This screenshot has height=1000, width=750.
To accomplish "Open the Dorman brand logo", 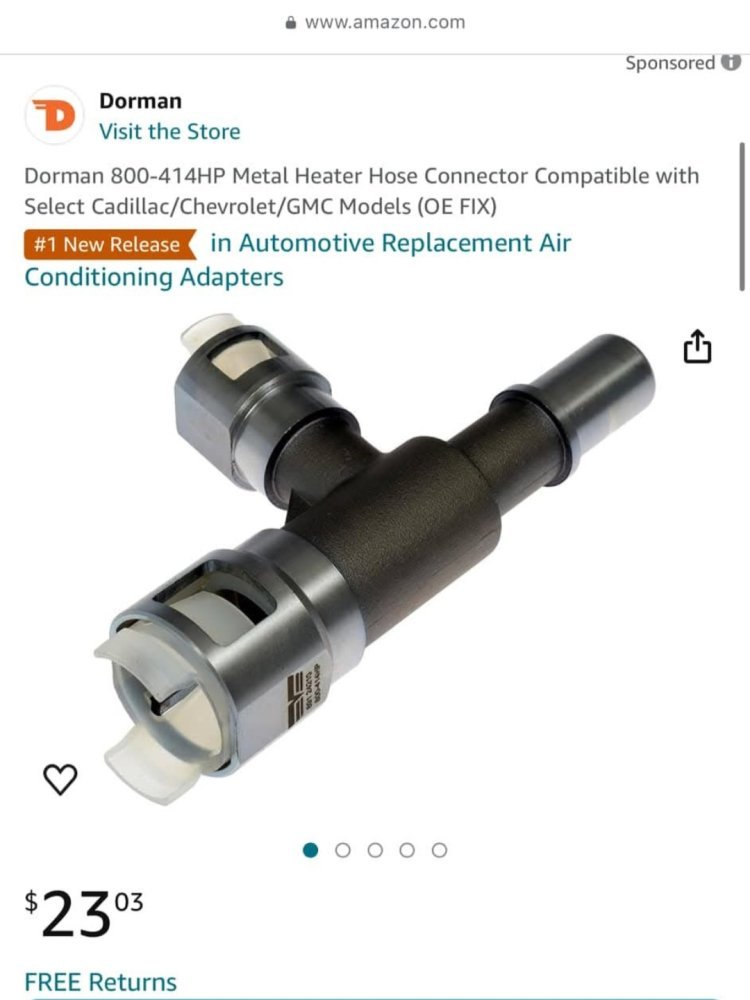I will pyautogui.click(x=54, y=116).
